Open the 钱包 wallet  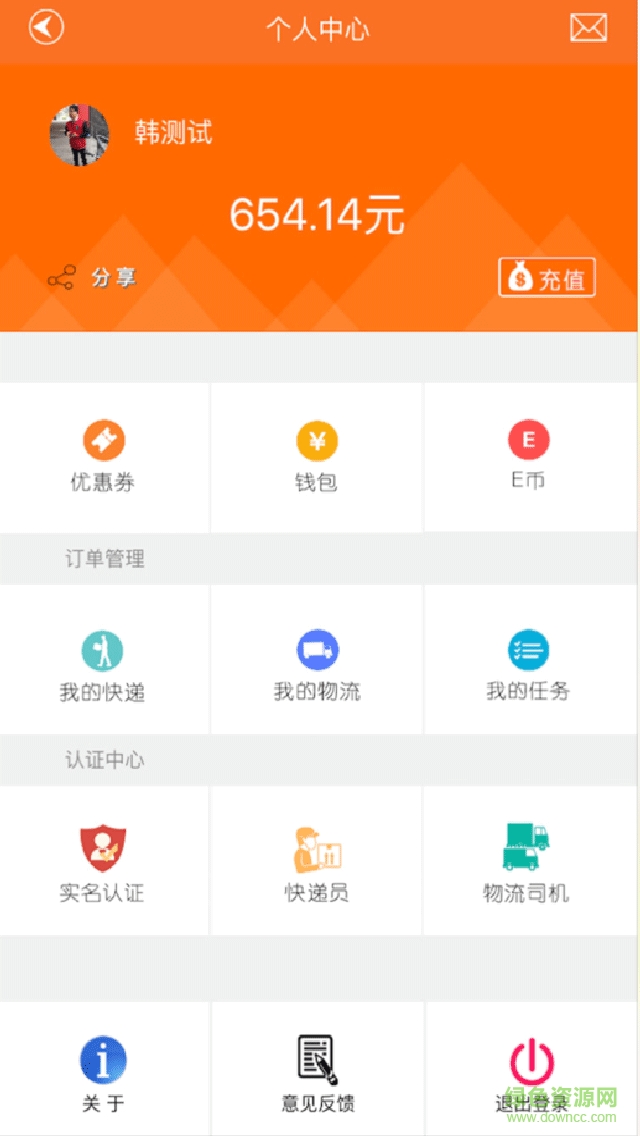point(316,457)
